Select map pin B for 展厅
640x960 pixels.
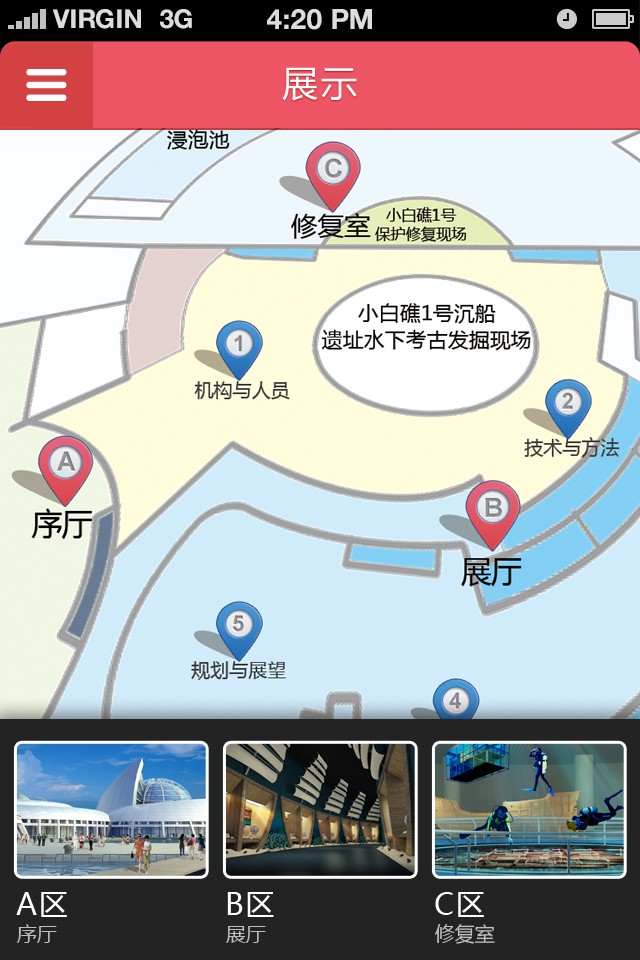pos(493,510)
